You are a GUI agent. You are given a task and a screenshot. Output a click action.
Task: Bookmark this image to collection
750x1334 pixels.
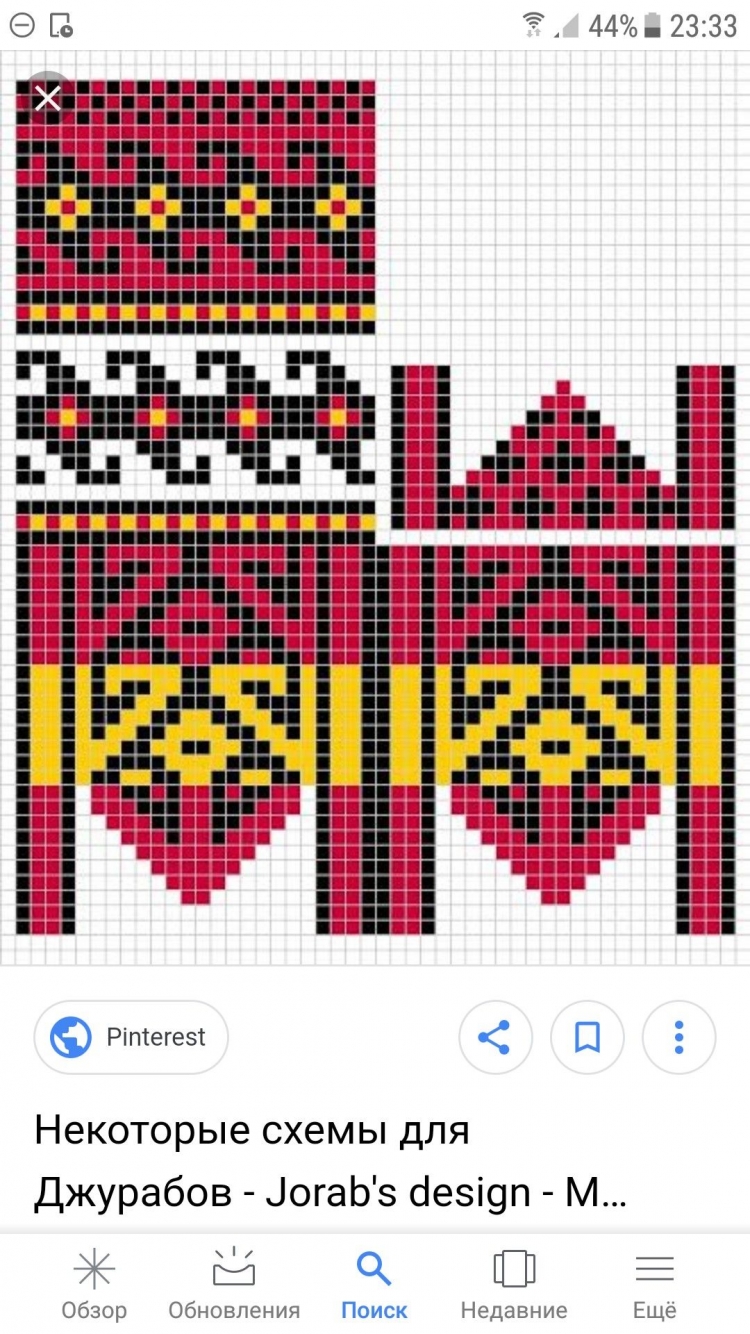click(587, 1037)
